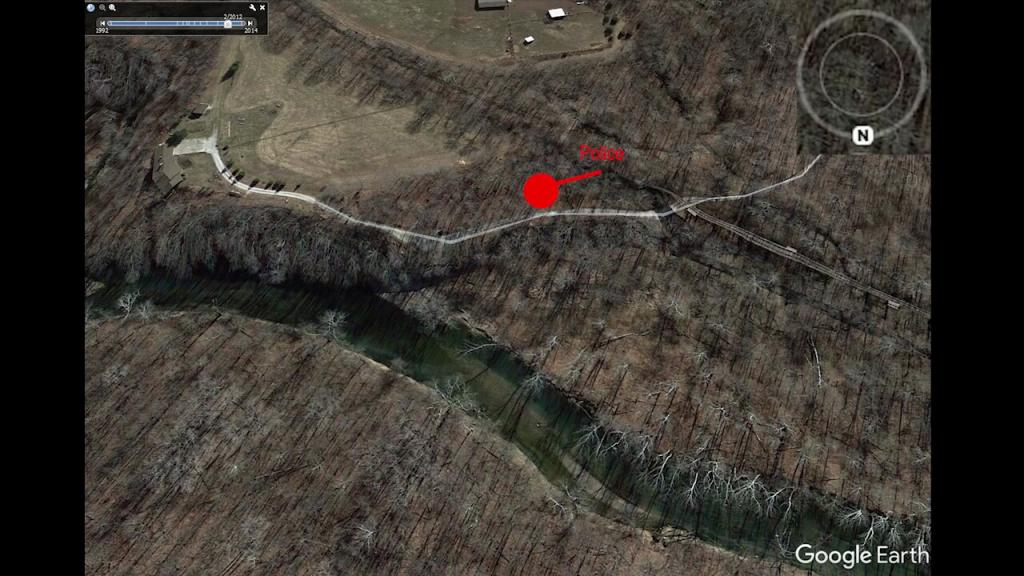Tap the 2/2012 time slider handle
1024x576 pixels.
point(228,23)
